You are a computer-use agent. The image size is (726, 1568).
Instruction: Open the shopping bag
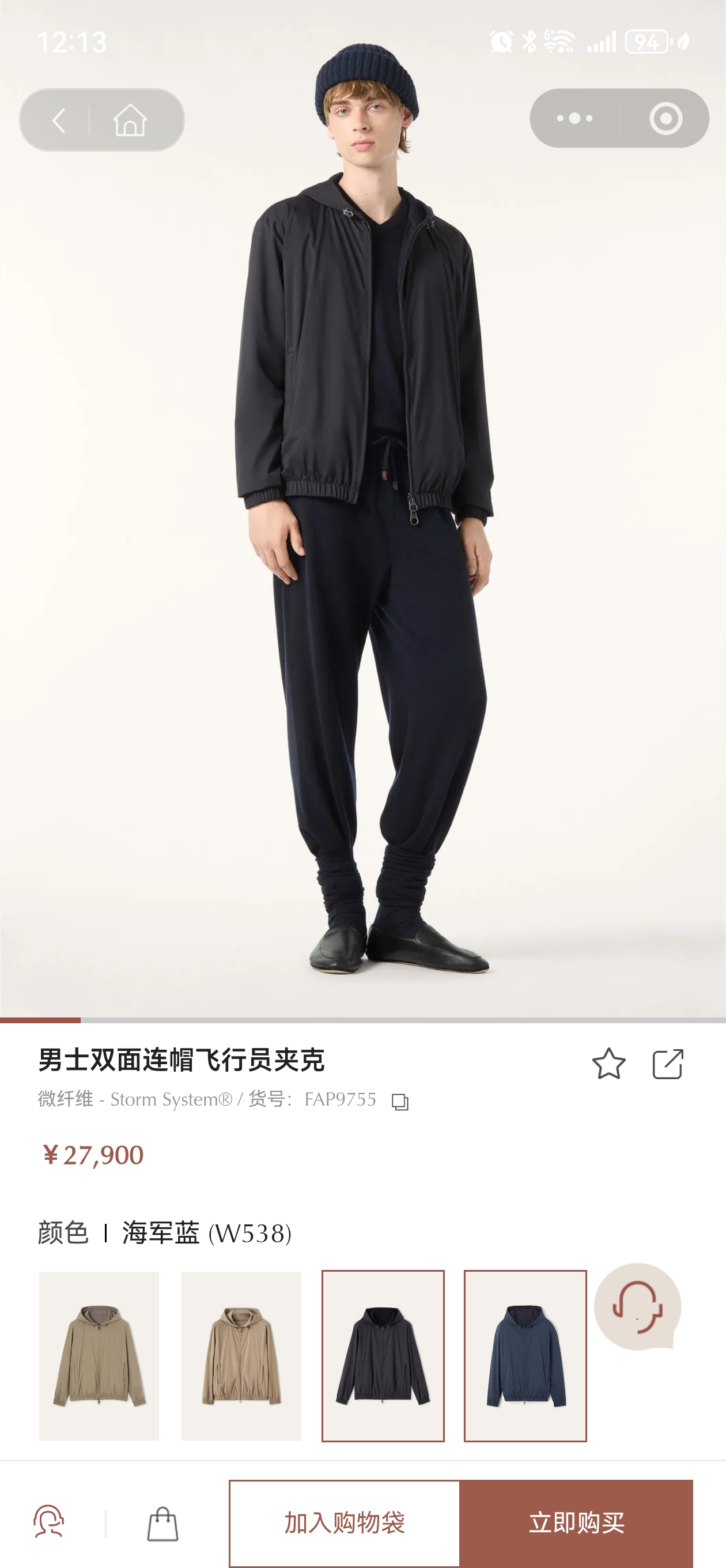pyautogui.click(x=162, y=1524)
